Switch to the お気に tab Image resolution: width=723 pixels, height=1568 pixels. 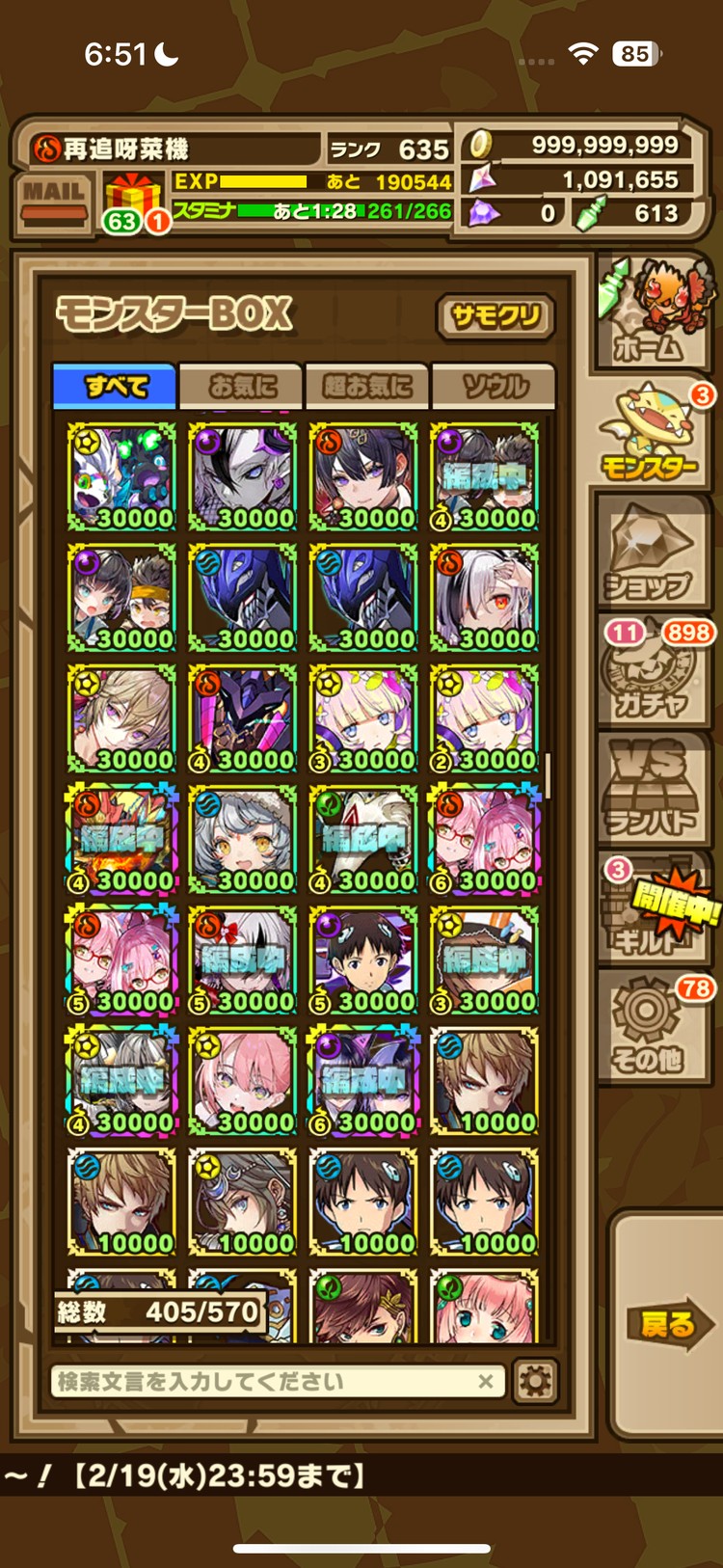(241, 387)
